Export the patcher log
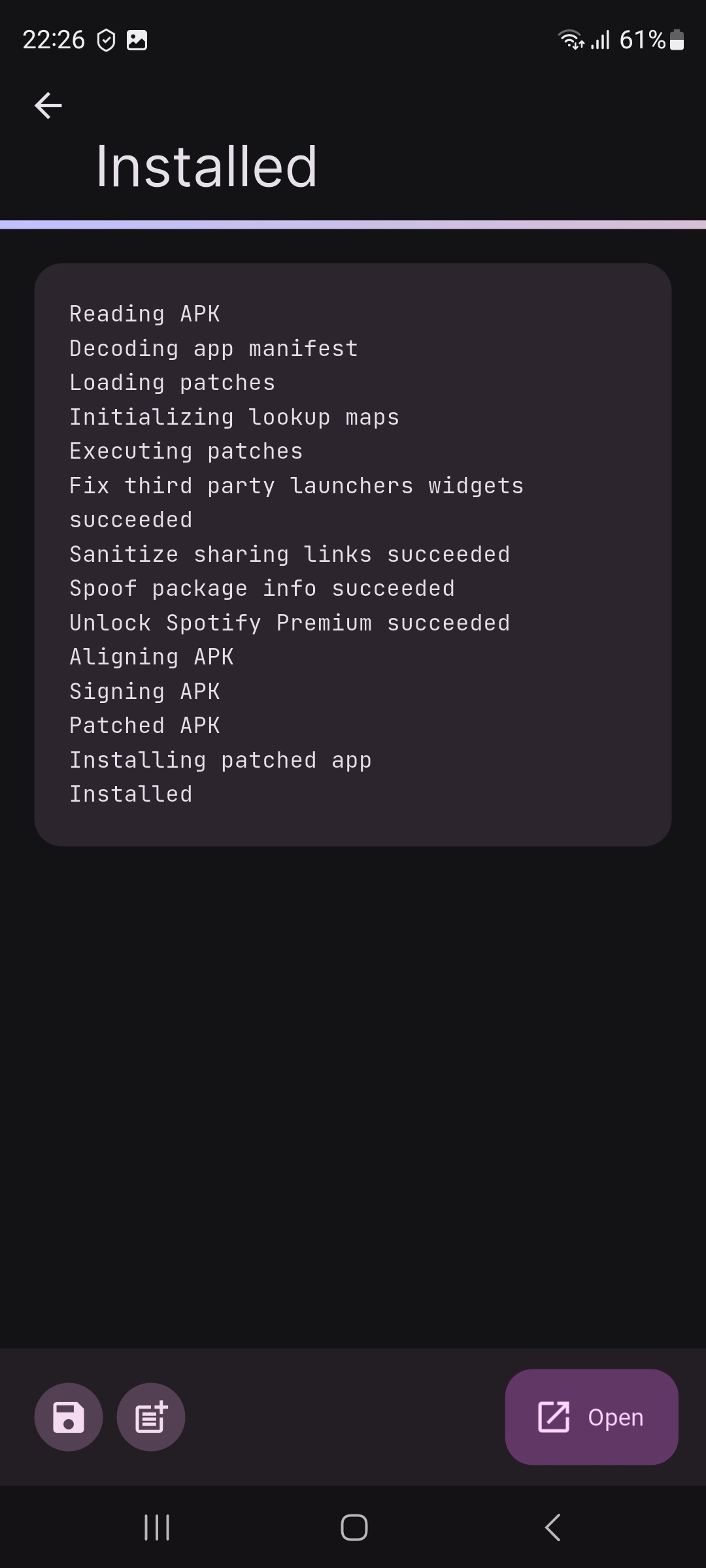 click(151, 1416)
